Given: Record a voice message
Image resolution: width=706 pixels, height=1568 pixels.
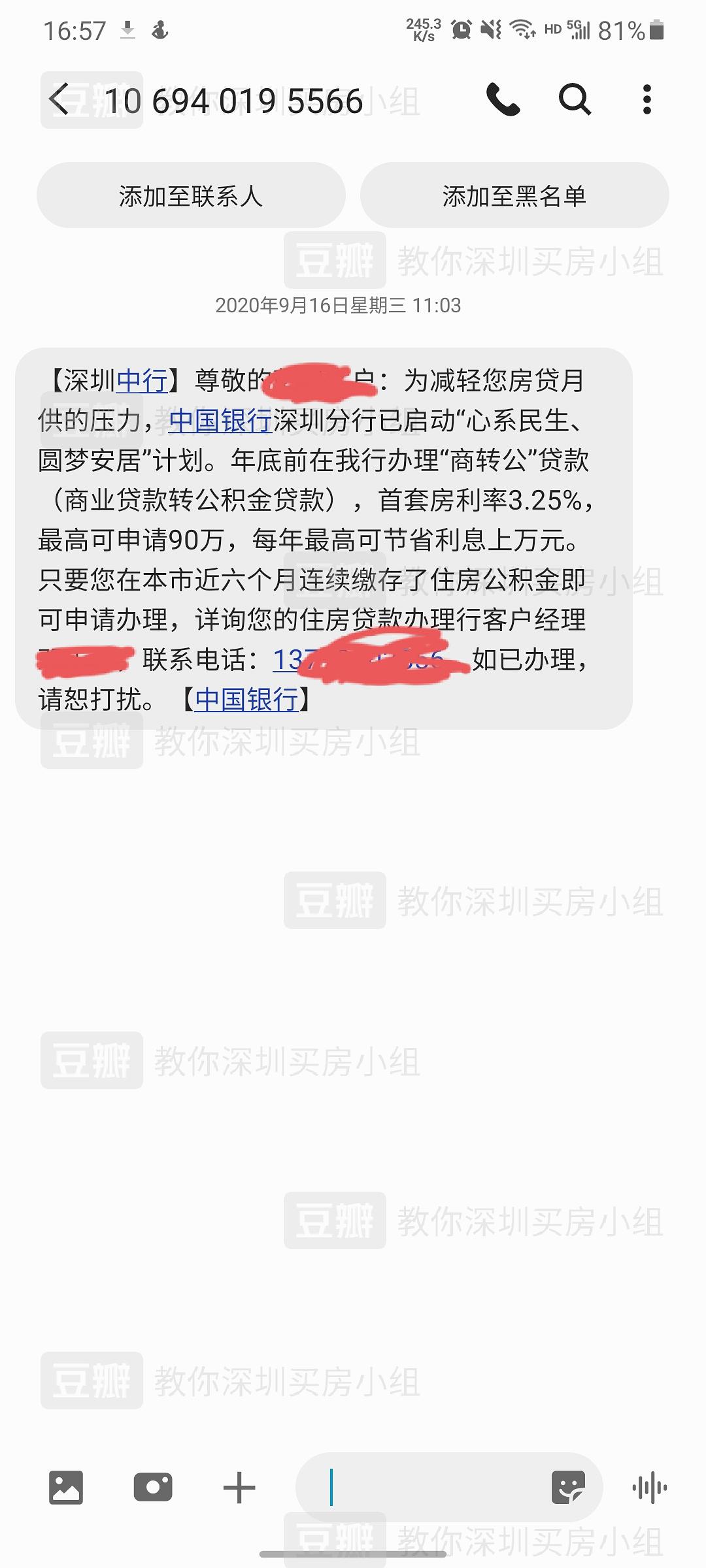Looking at the screenshot, I should pyautogui.click(x=649, y=1488).
